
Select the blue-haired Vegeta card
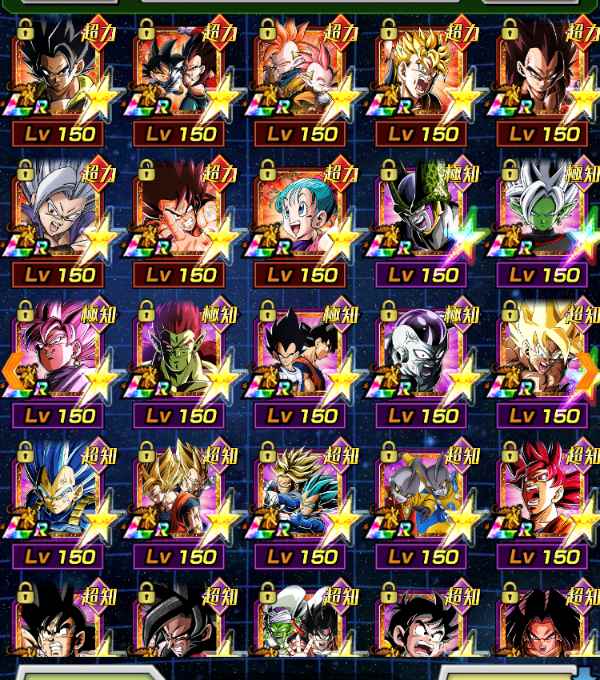[x=58, y=497]
